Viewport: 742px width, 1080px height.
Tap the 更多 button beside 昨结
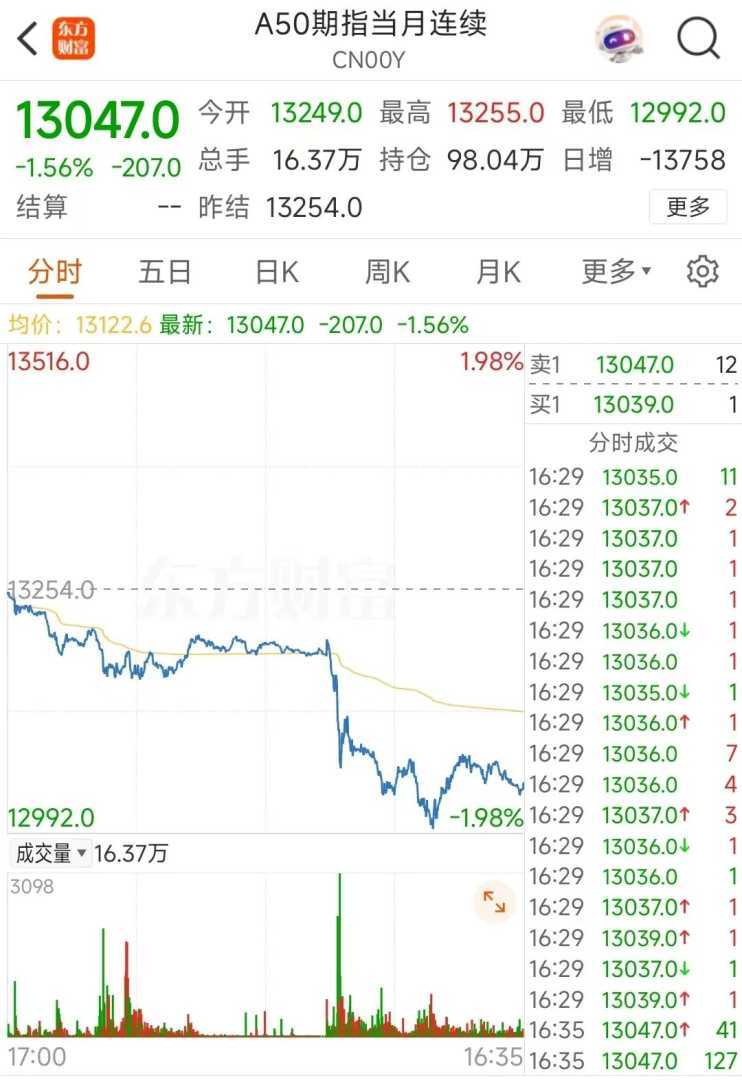pos(688,207)
